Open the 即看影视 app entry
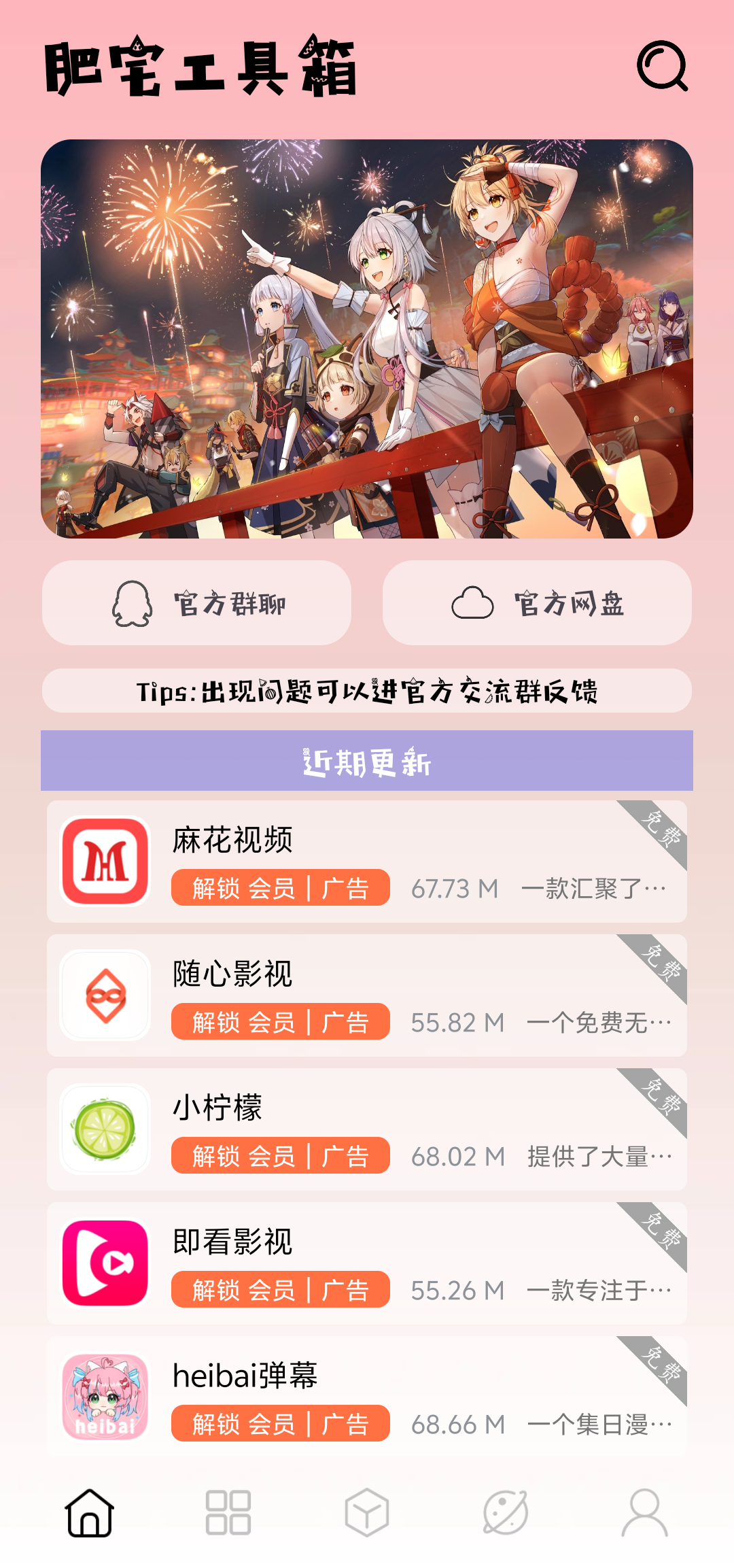The image size is (734, 1568). tap(367, 1263)
